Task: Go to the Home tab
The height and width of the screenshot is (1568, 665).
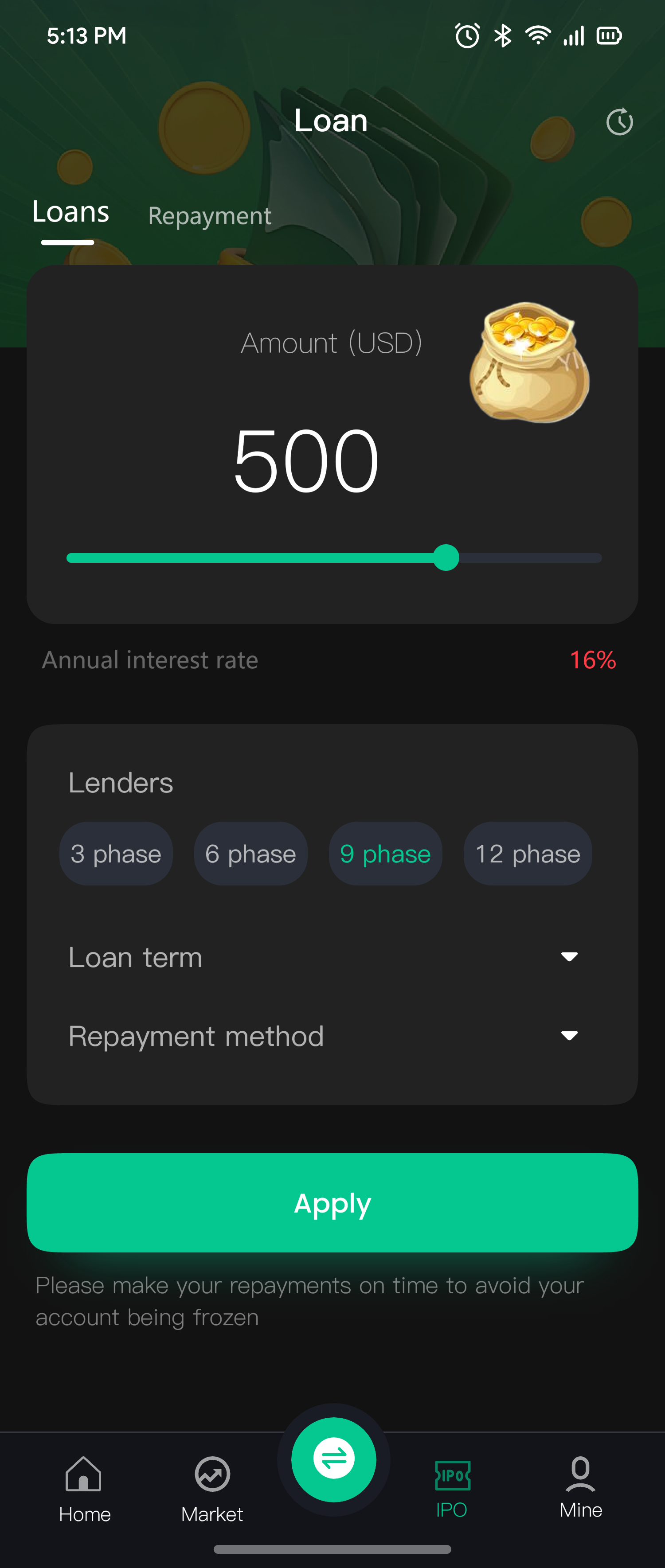Action: 84,1488
